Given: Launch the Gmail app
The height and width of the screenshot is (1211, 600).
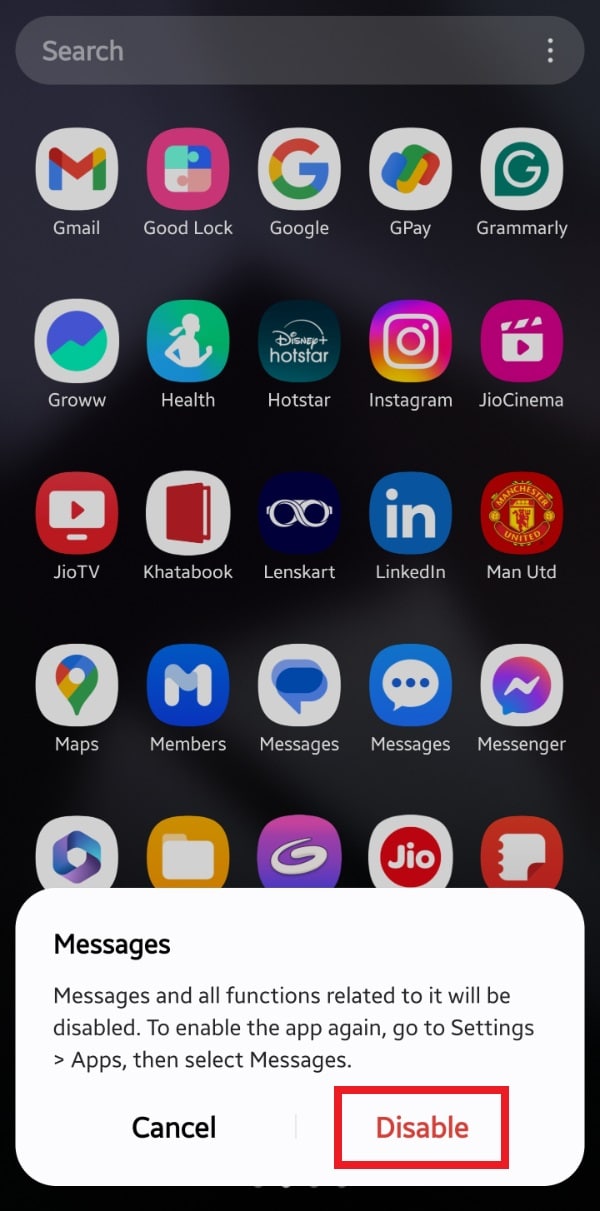Looking at the screenshot, I should pyautogui.click(x=77, y=170).
